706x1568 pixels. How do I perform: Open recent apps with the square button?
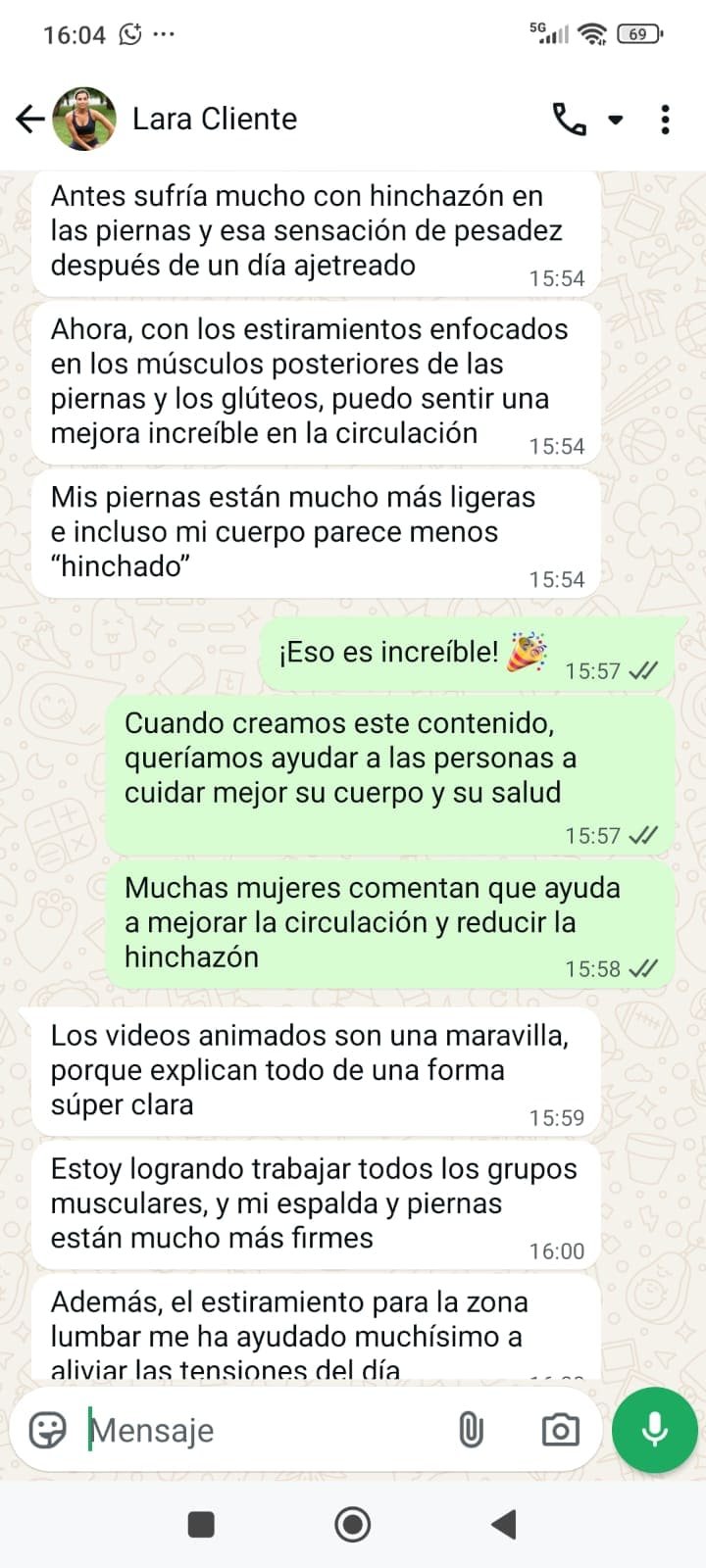pos(201,1525)
